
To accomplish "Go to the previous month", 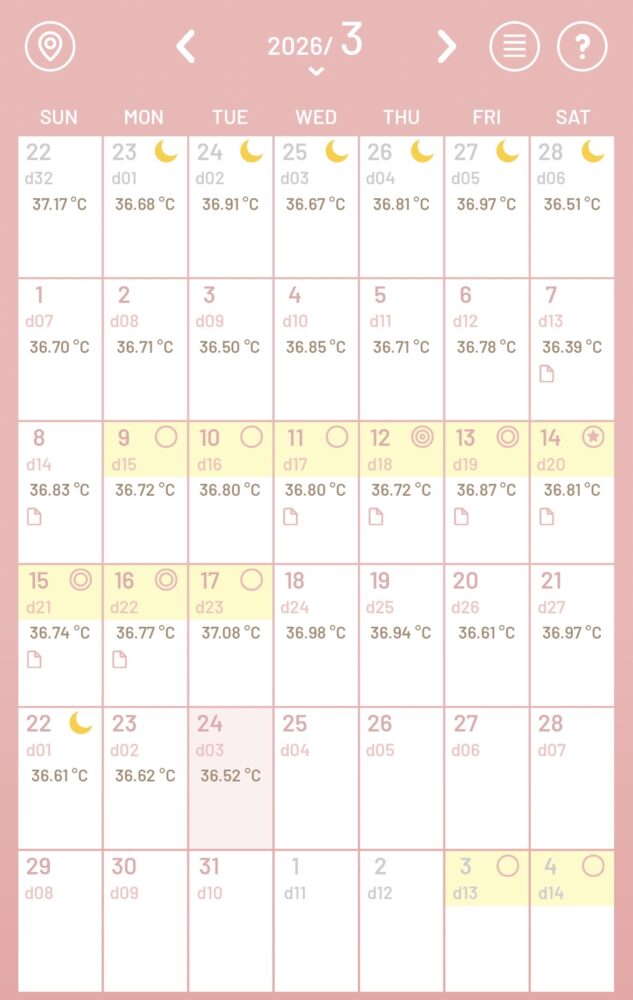I will coord(186,46).
